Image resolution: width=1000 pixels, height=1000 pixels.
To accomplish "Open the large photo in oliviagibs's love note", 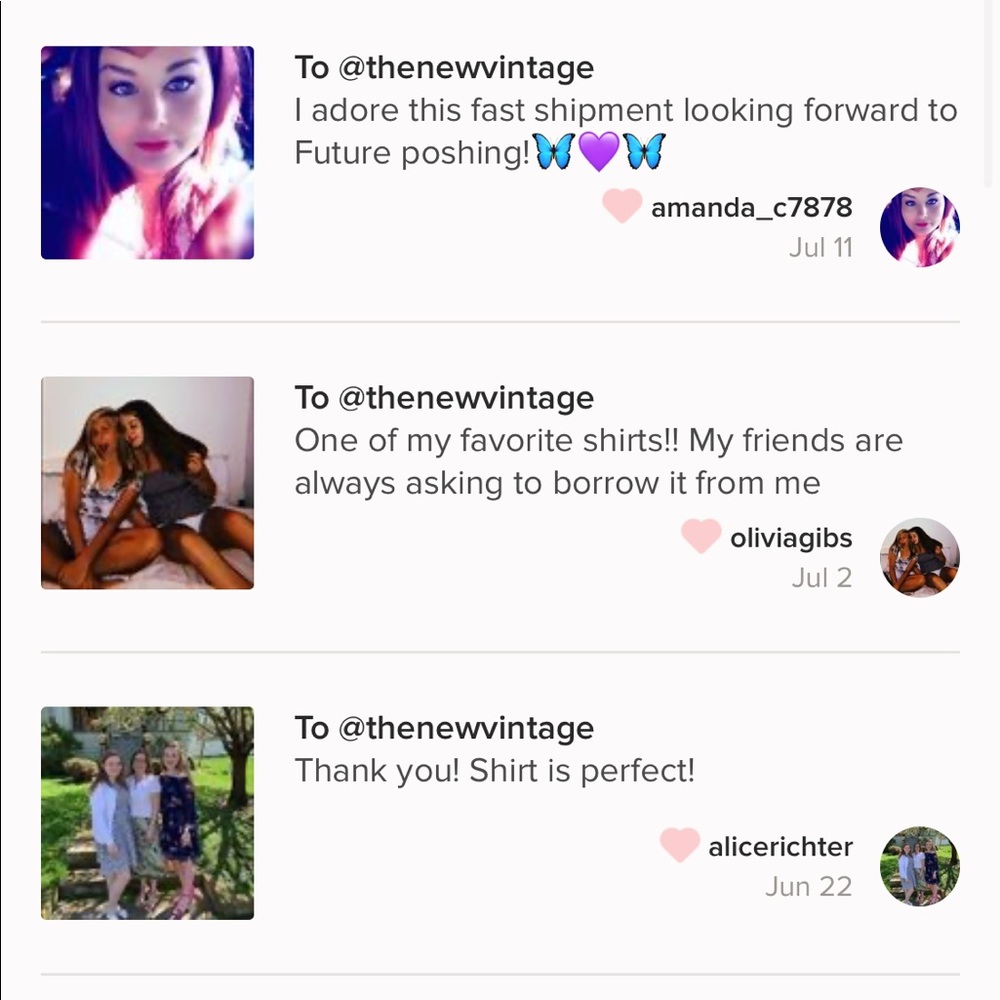I will click(147, 483).
